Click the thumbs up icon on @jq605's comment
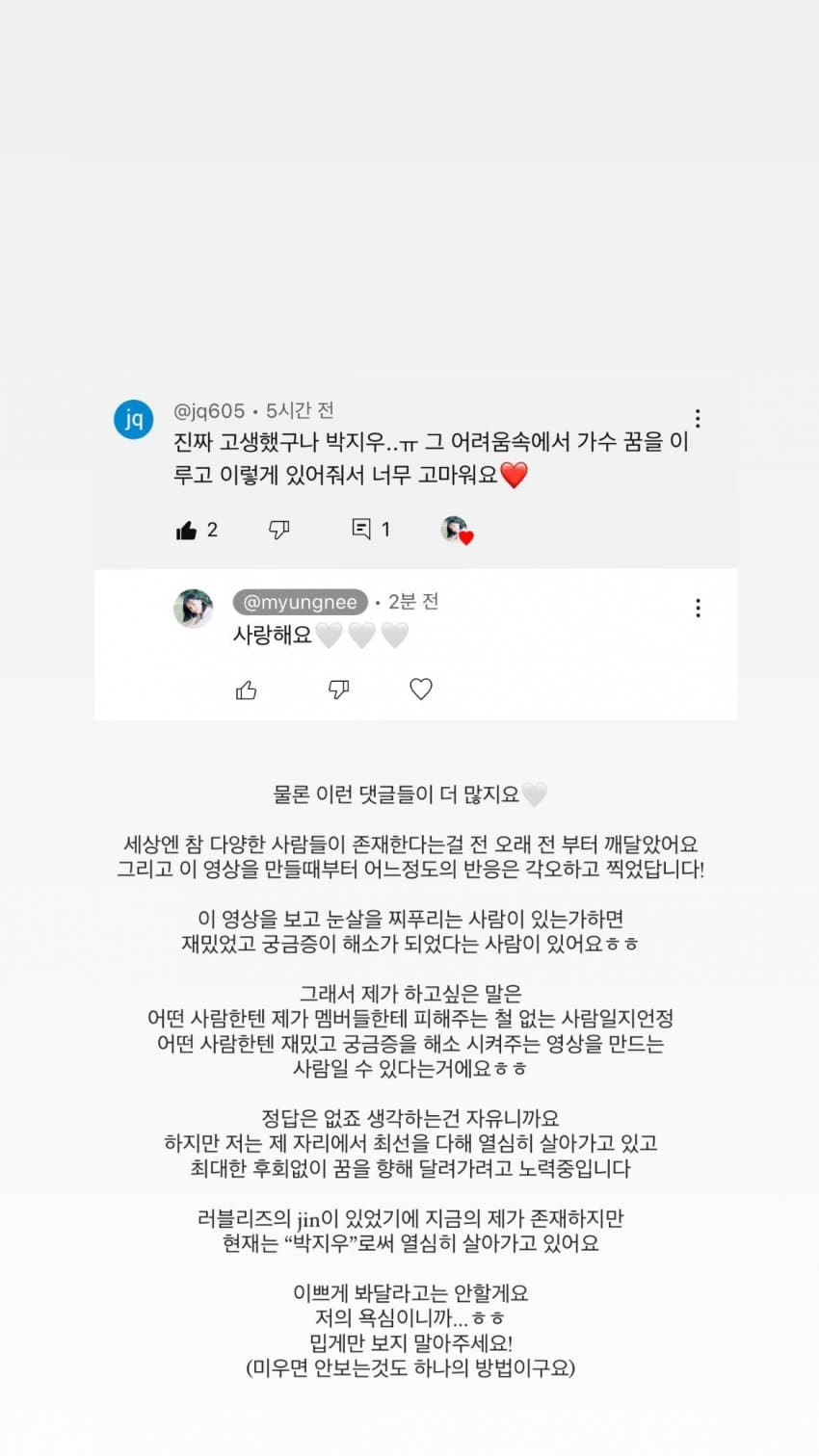Screen dimensions: 819x1456 tap(187, 529)
